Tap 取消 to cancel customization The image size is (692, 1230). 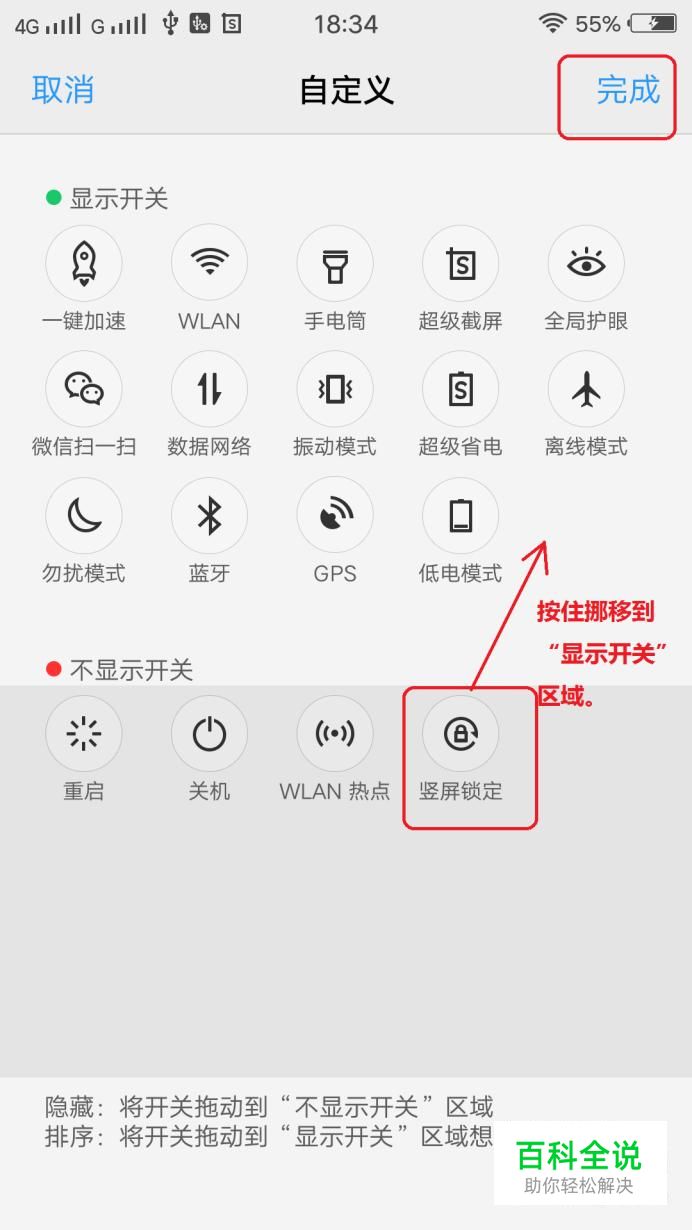pyautogui.click(x=62, y=90)
